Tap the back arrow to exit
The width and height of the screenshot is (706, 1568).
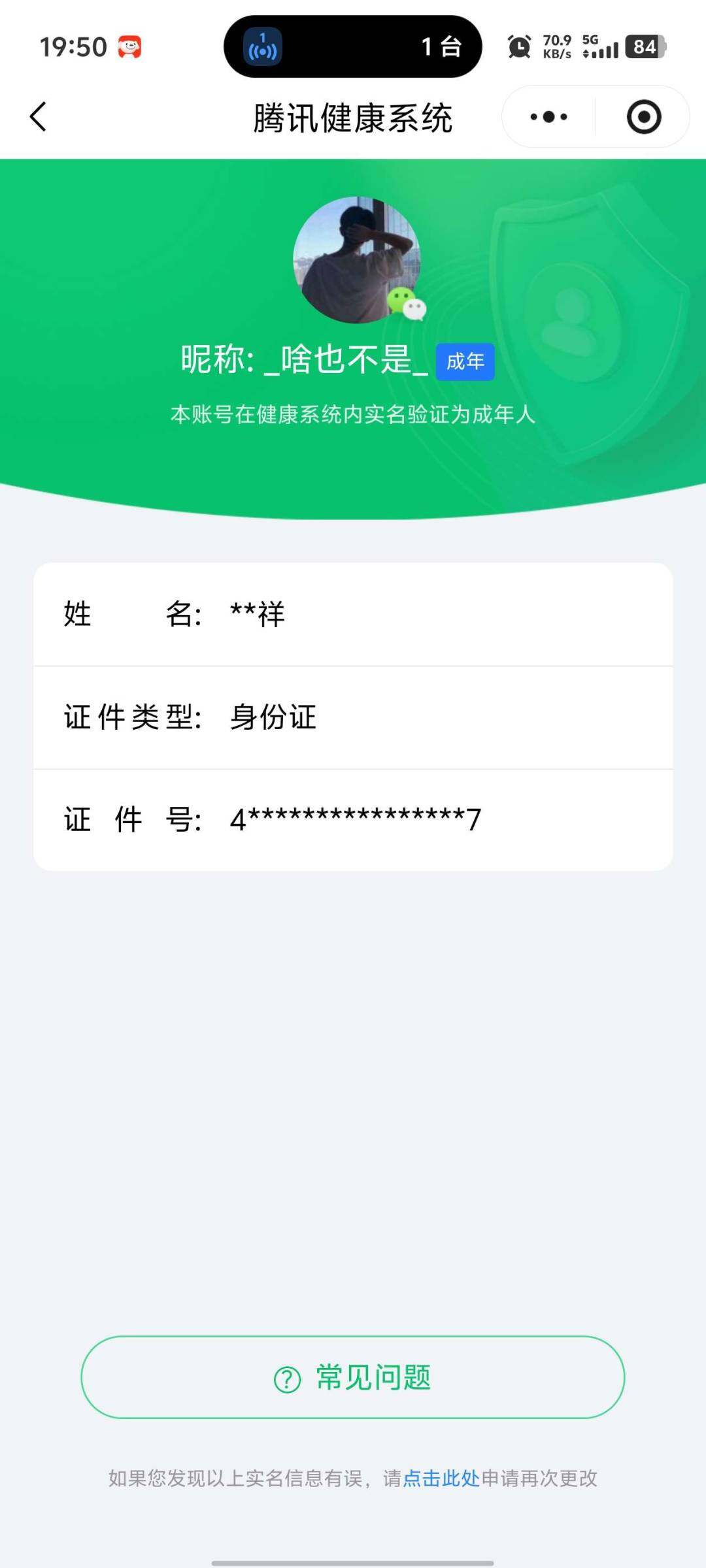(37, 116)
